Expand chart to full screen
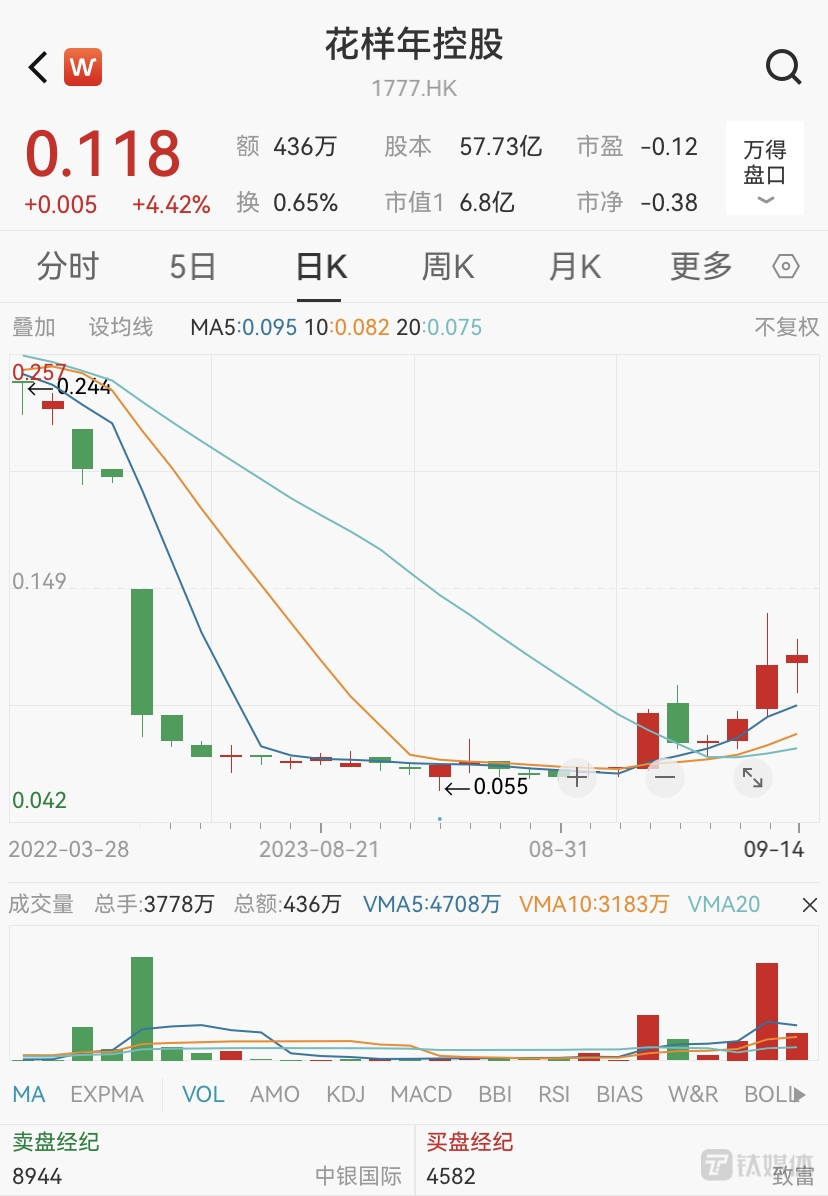 pos(753,776)
